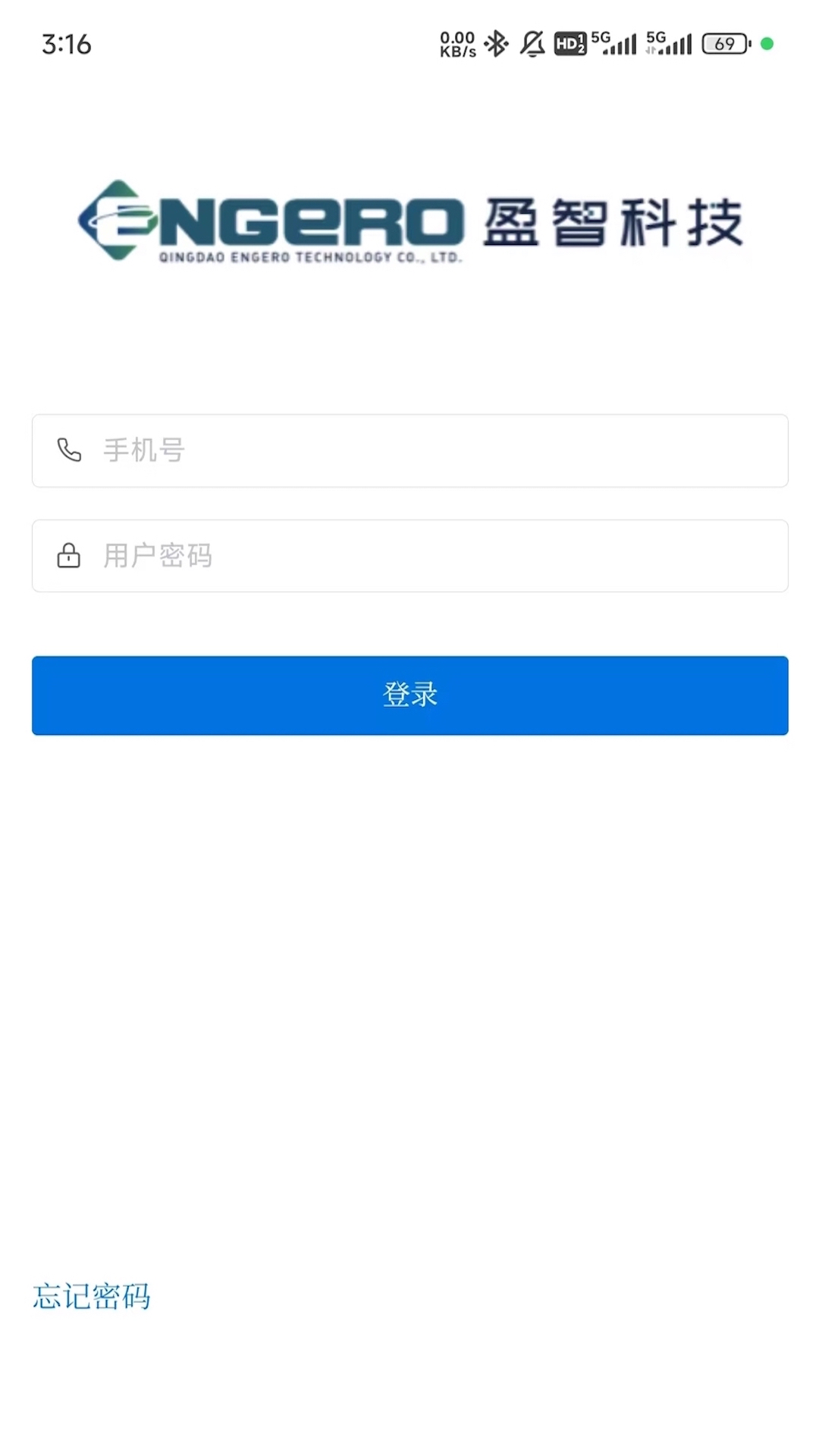819x1456 pixels.
Task: Click the Bluetooth icon in the status bar
Action: pyautogui.click(x=497, y=43)
